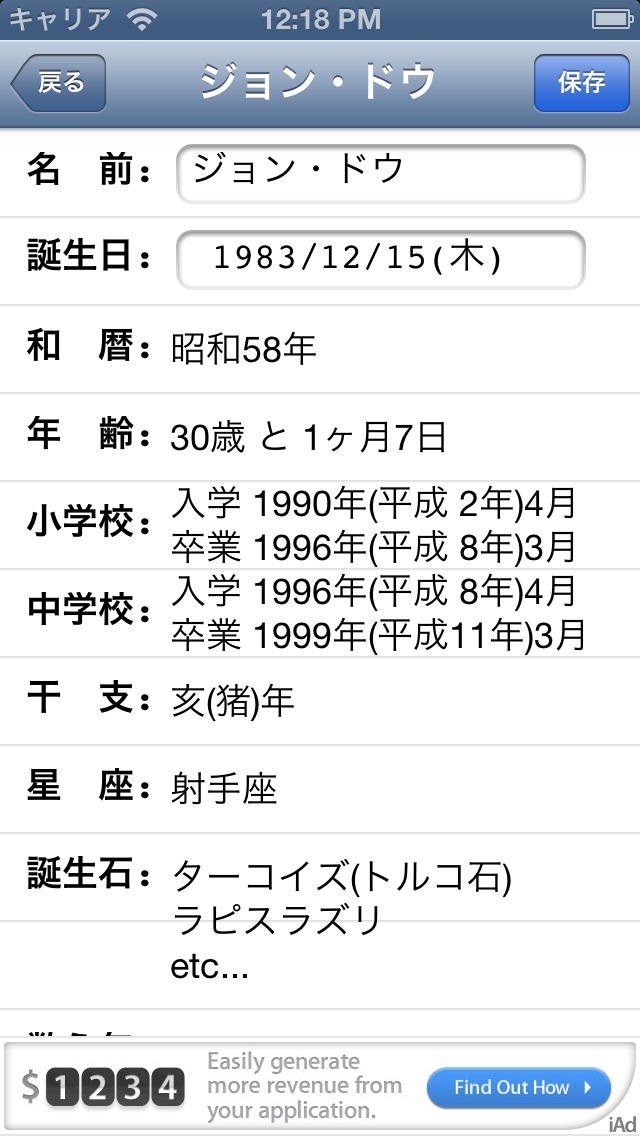Viewport: 640px width, 1136px height.
Task: Open the Find Out How ad button
Action: pyautogui.click(x=518, y=1087)
